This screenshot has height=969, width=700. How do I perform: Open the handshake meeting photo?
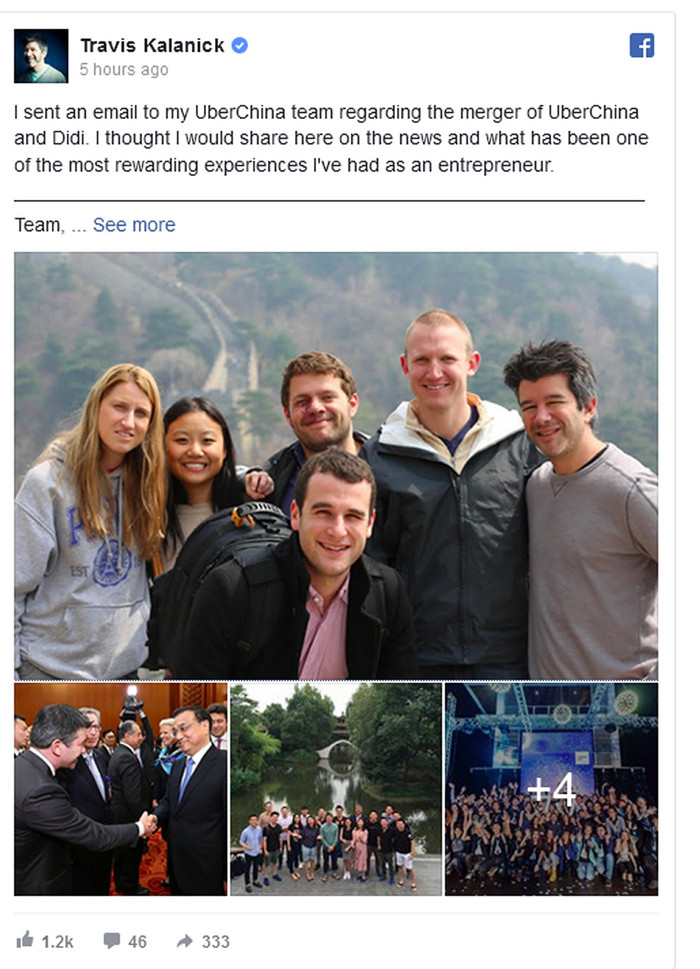[x=121, y=788]
